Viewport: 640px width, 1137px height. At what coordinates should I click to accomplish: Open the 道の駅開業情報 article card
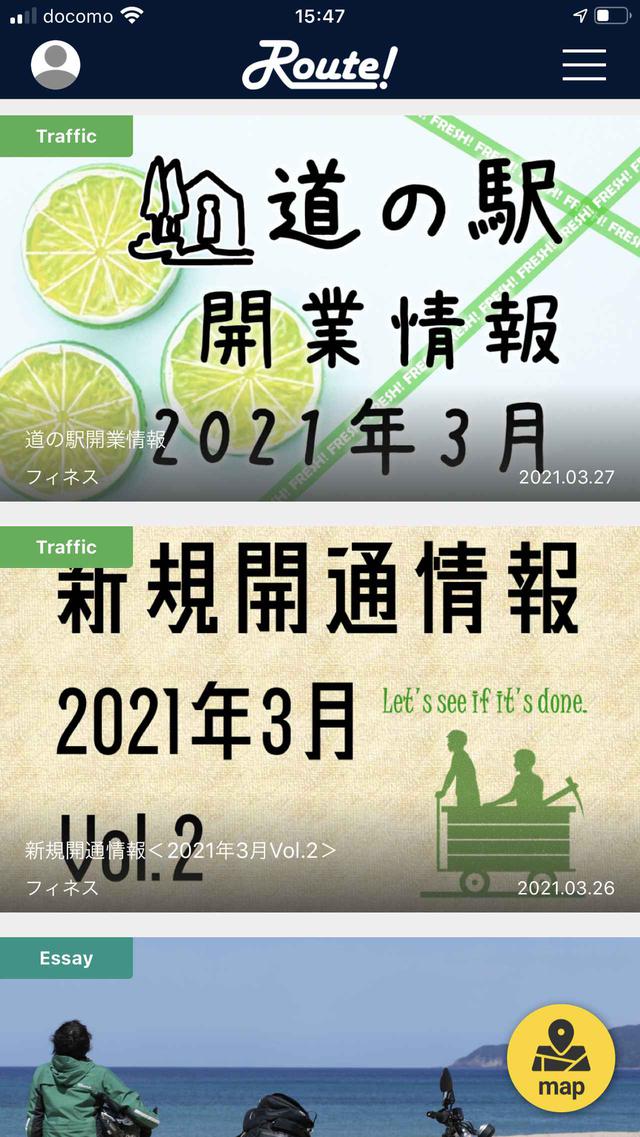coord(320,310)
